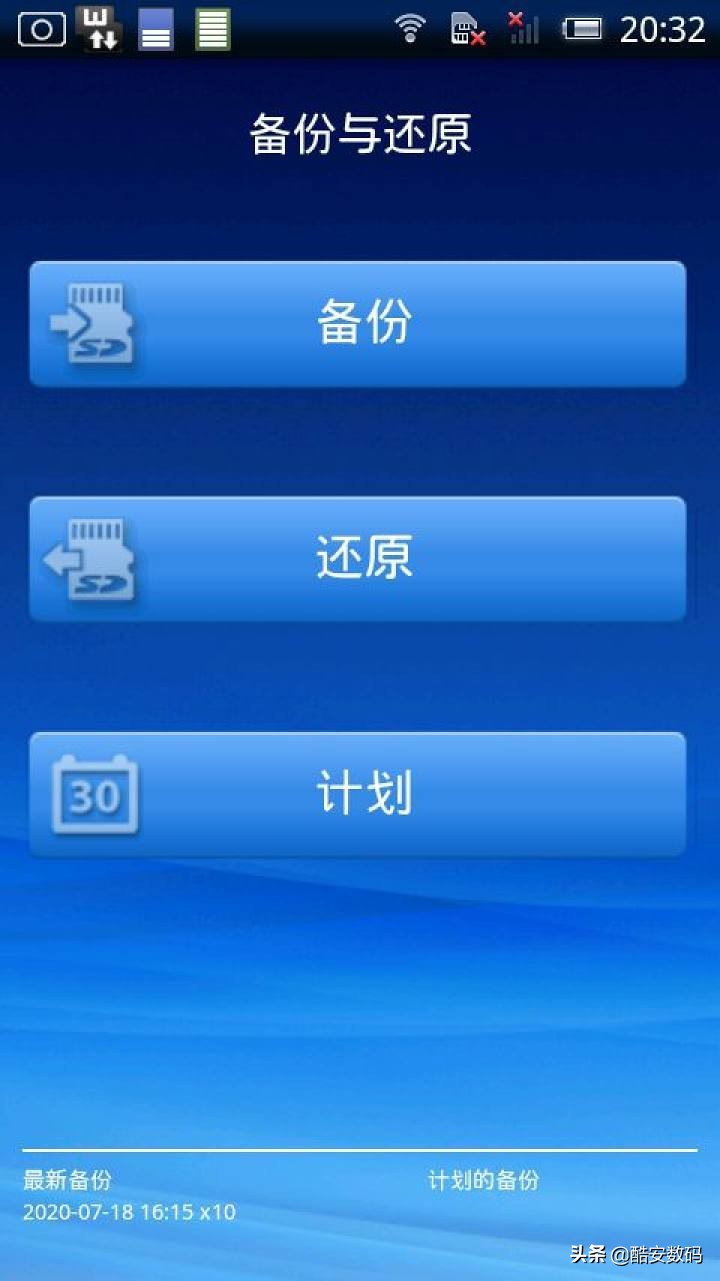The width and height of the screenshot is (720, 1281).
Task: Open the blue lines notification icon
Action: click(155, 28)
